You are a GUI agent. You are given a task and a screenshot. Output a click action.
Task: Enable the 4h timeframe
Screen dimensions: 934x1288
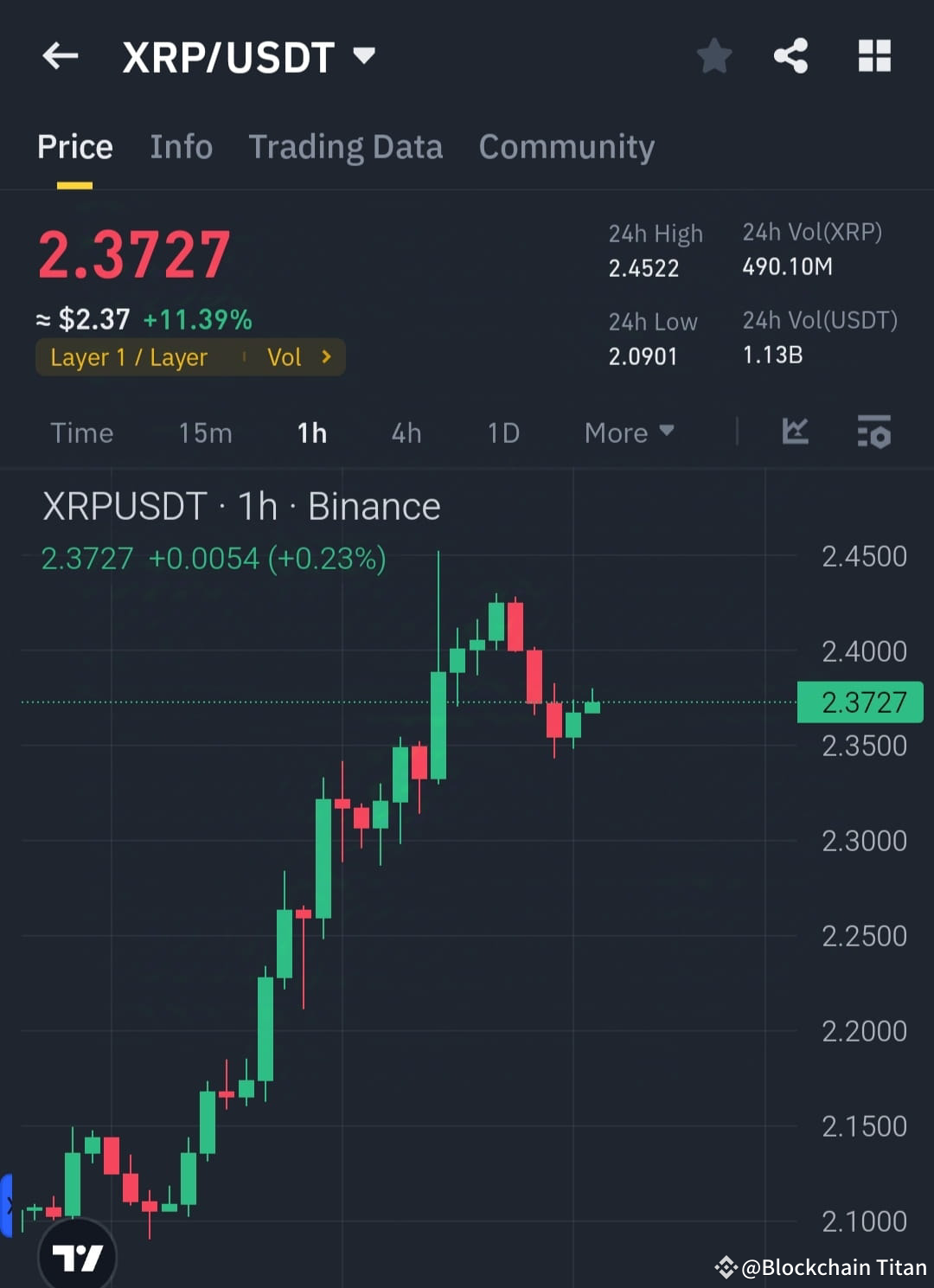tap(406, 433)
